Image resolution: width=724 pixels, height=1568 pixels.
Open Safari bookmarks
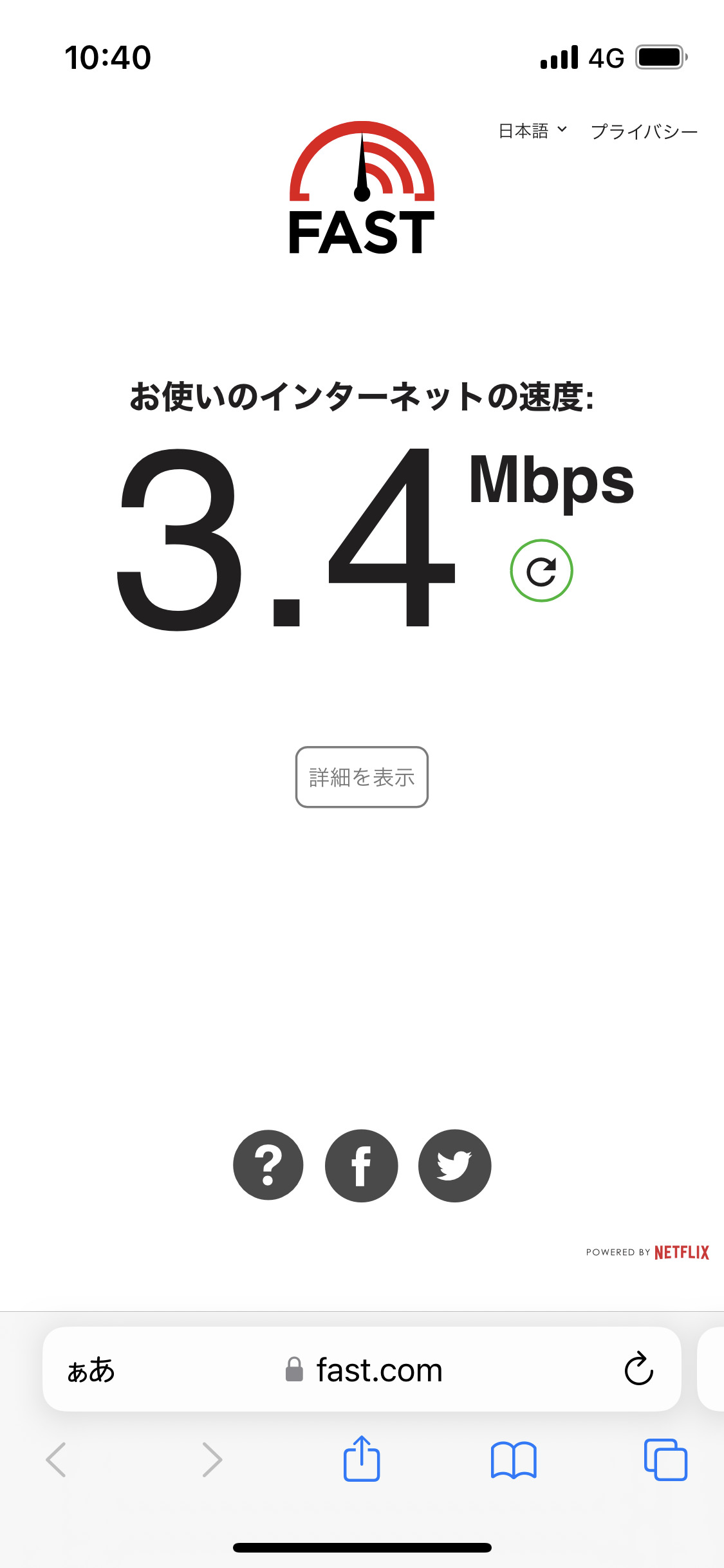coord(513,1459)
